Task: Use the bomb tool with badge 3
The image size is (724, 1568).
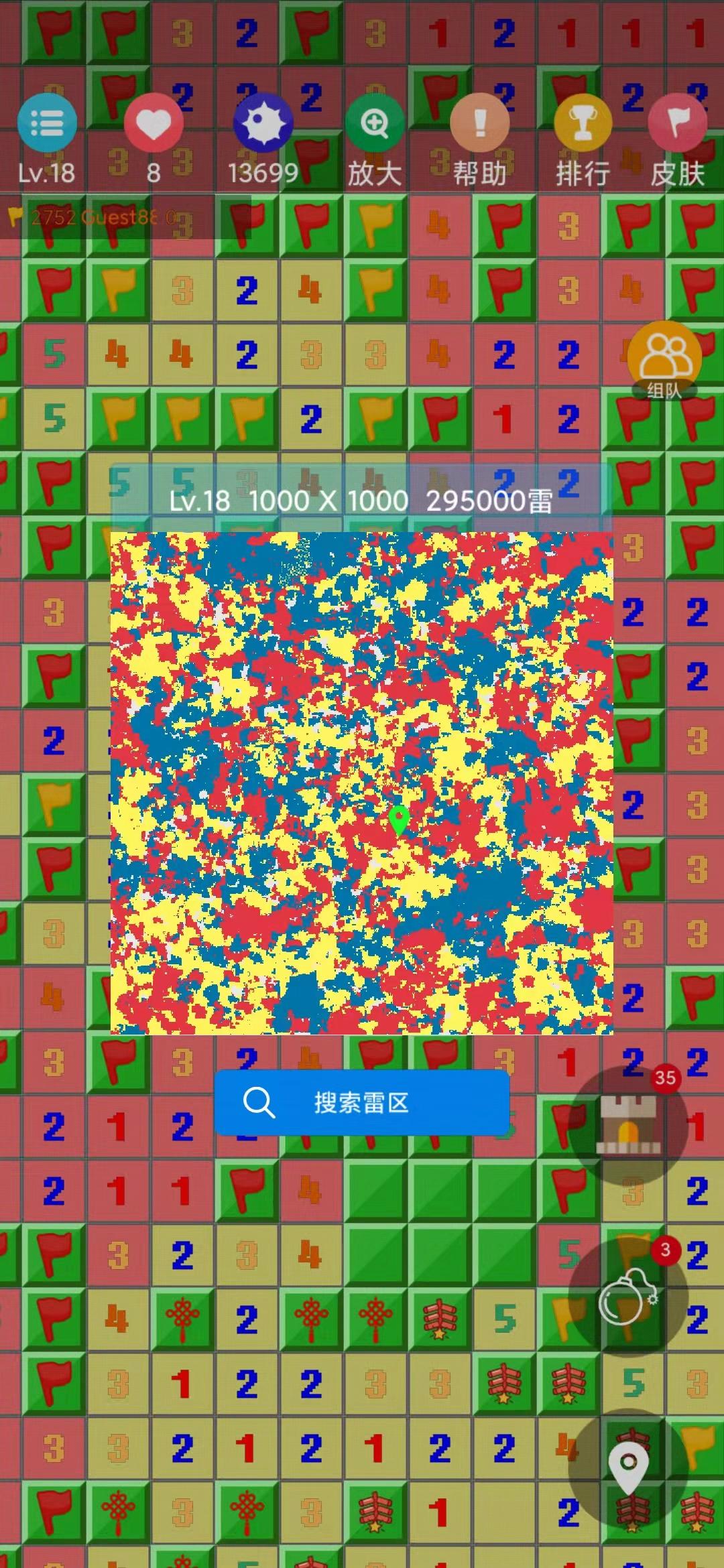Action: pos(627,1298)
